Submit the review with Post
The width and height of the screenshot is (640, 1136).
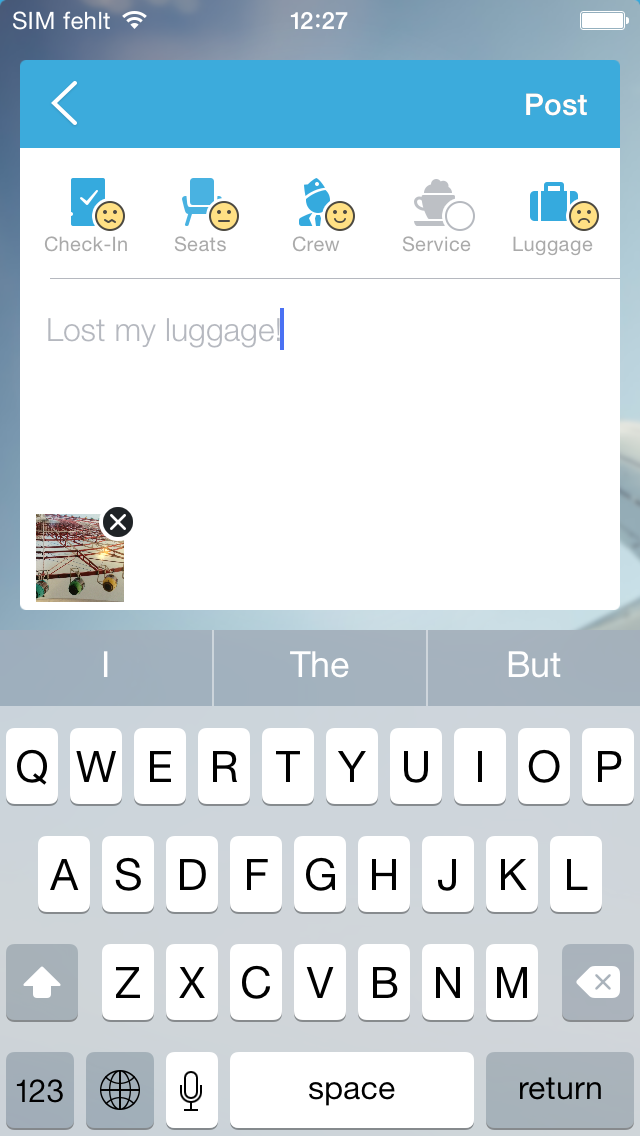tap(556, 105)
